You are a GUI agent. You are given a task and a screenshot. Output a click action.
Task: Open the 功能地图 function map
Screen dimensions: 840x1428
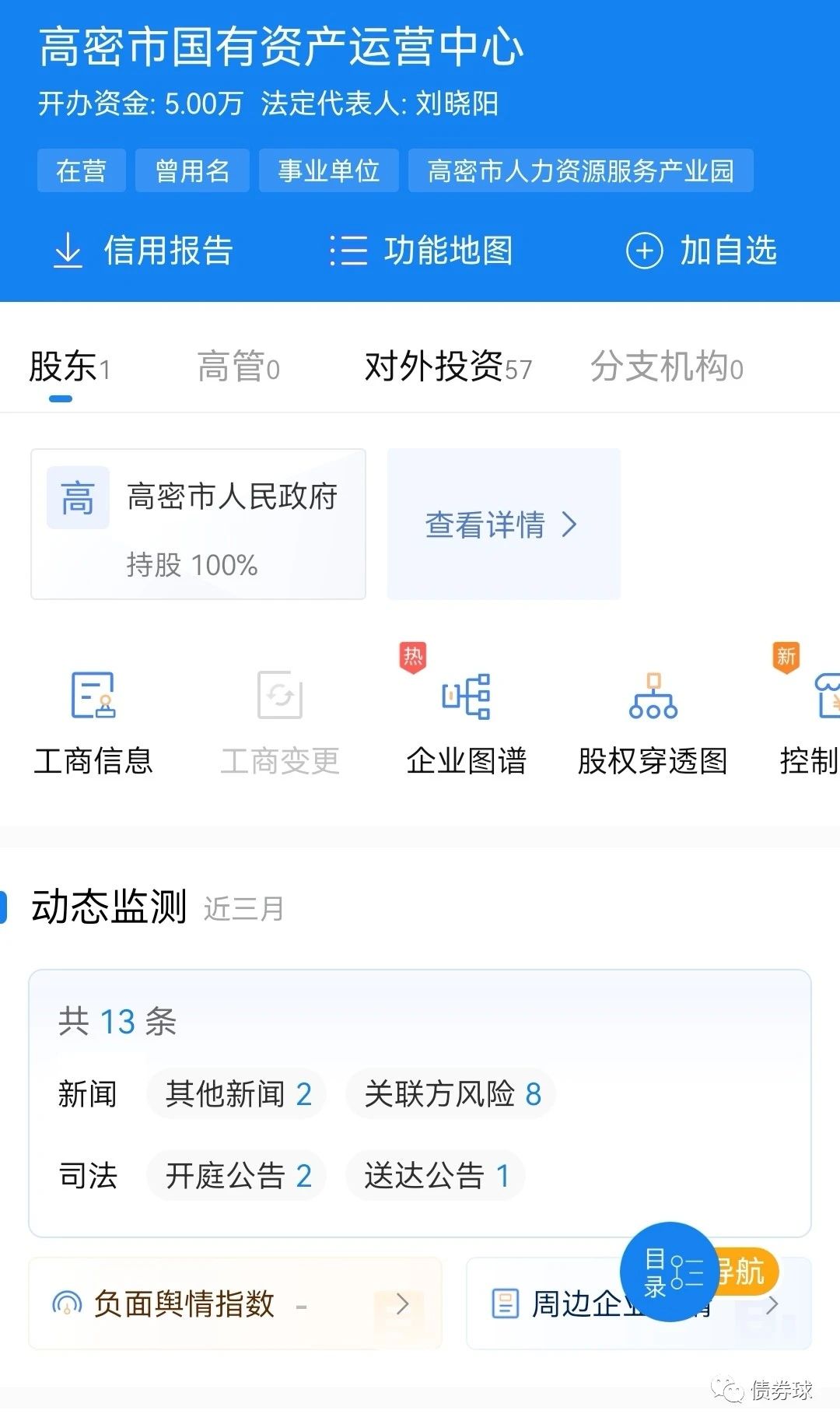point(421,251)
